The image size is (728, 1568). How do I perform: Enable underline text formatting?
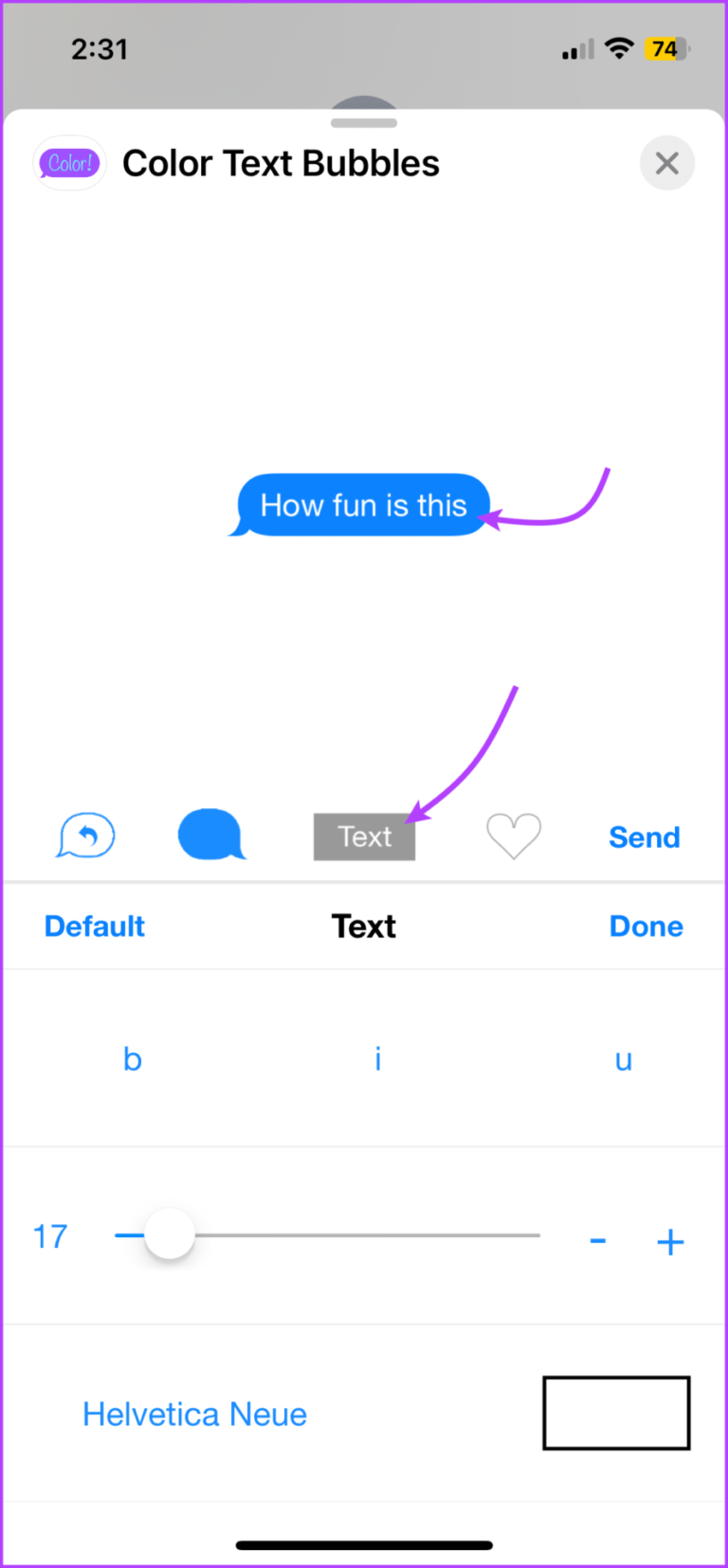(623, 1058)
